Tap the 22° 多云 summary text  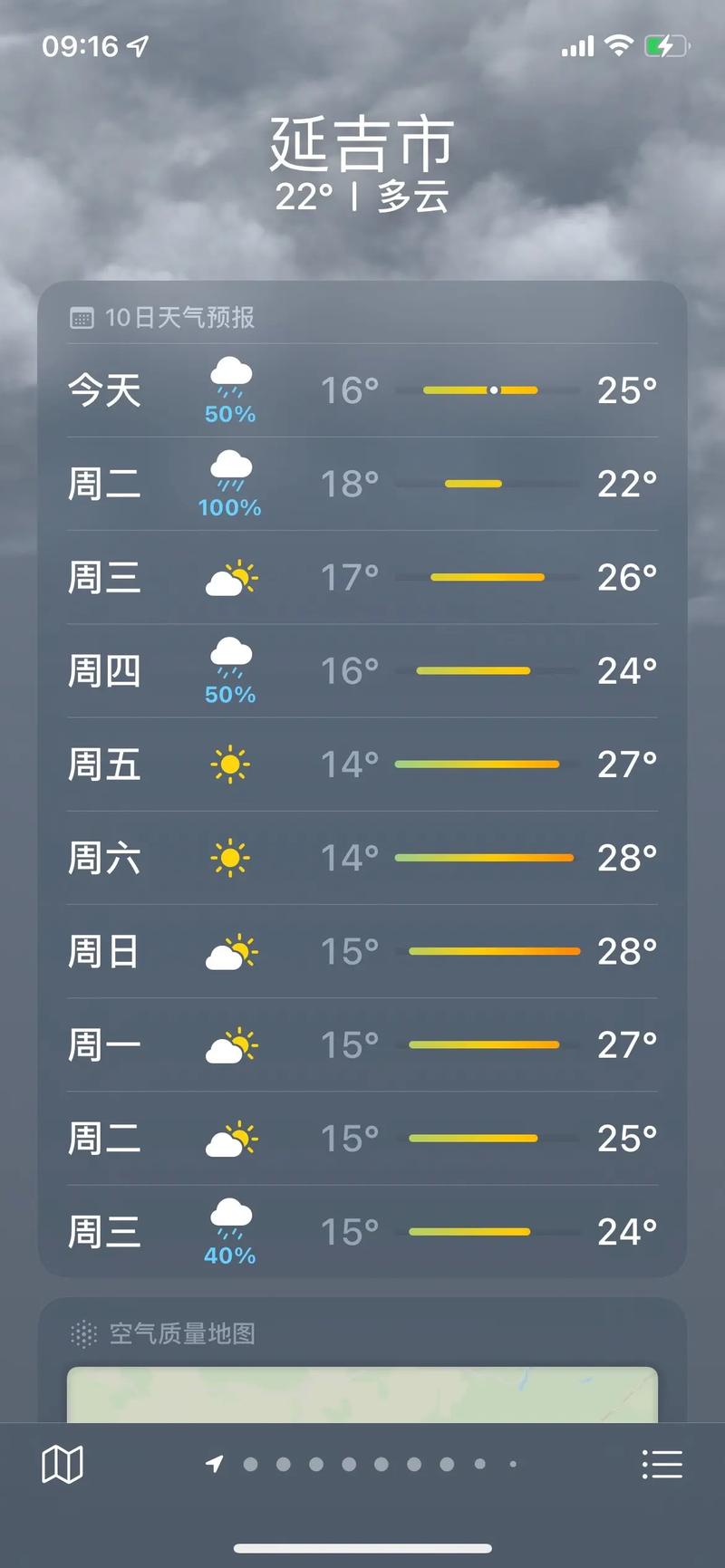point(362,194)
